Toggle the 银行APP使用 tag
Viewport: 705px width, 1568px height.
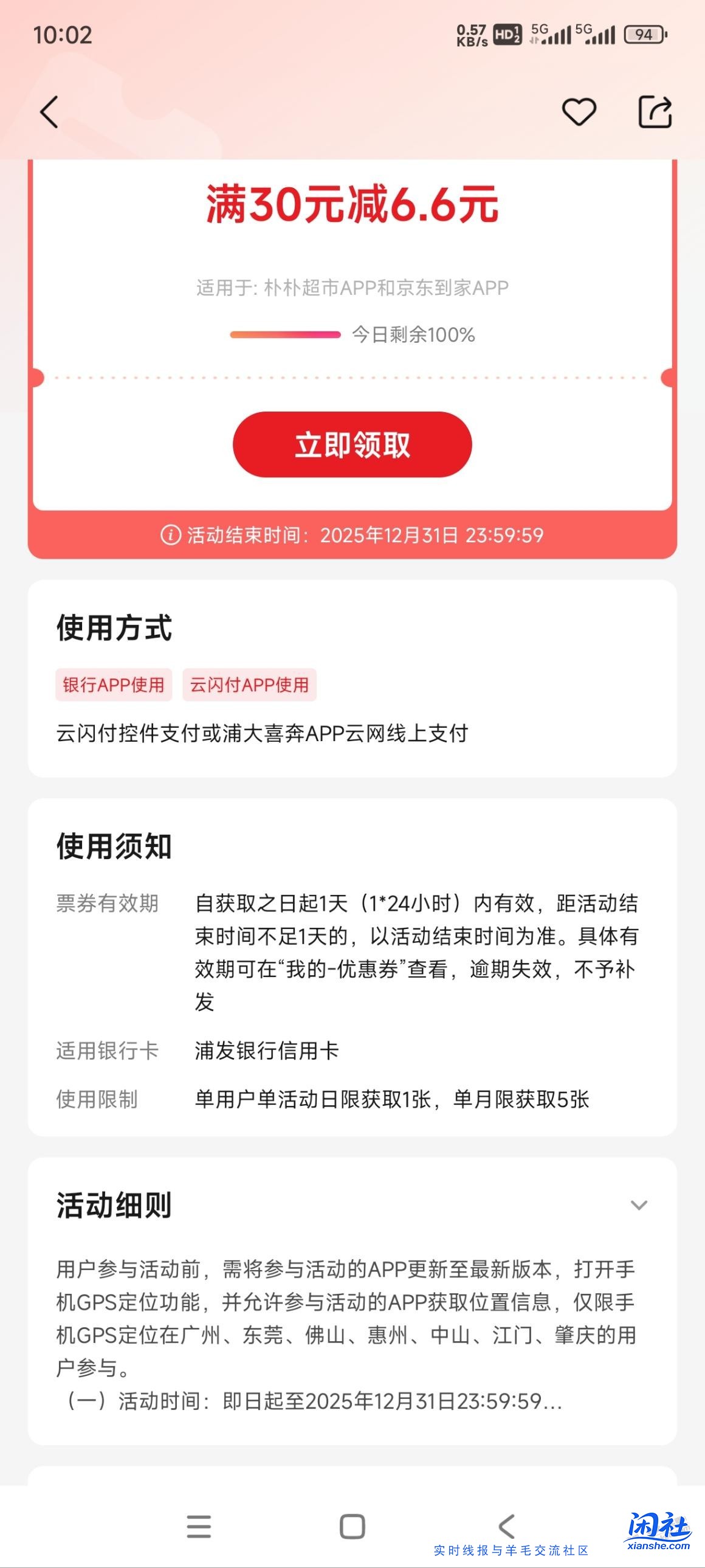[113, 684]
